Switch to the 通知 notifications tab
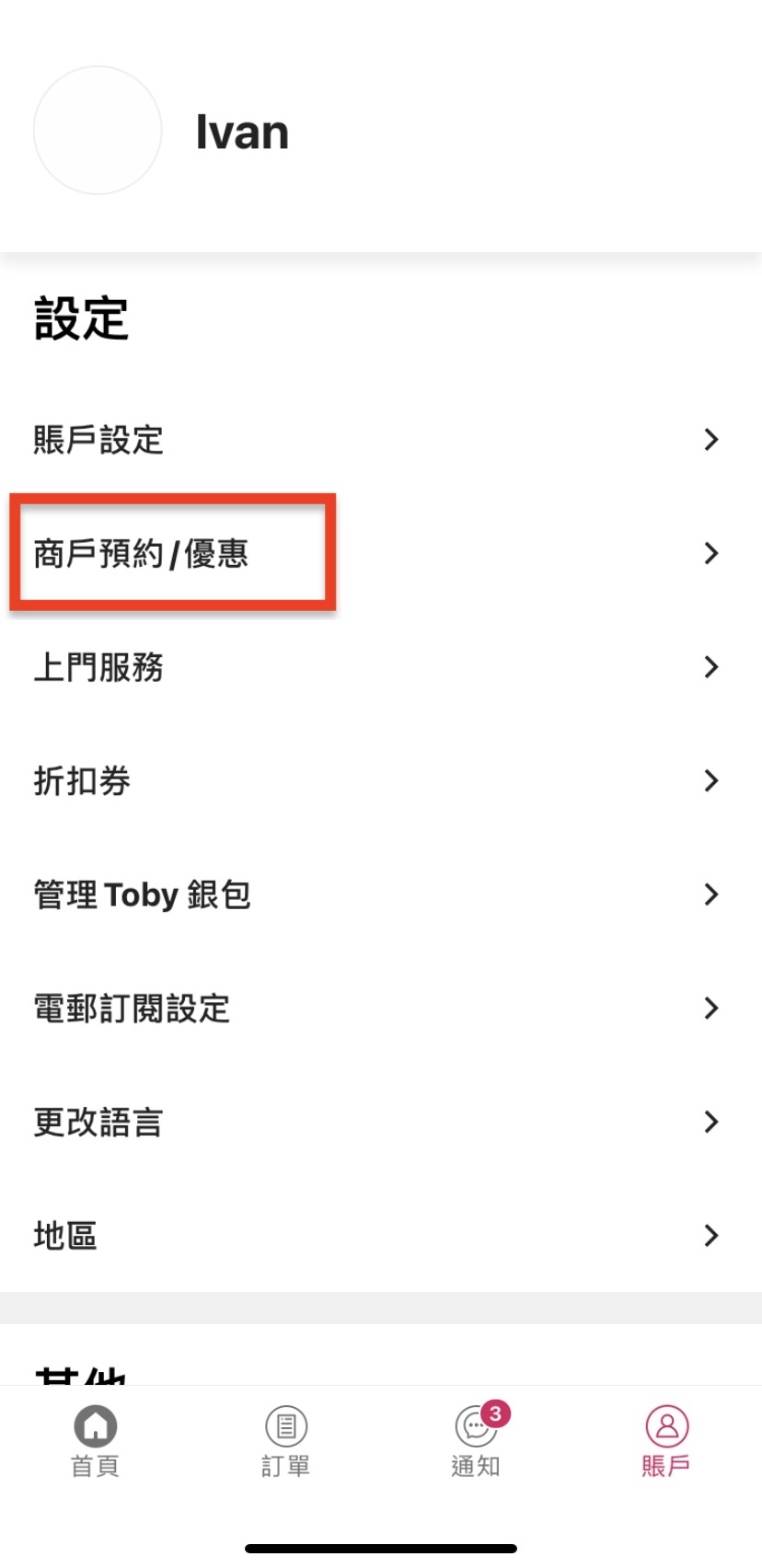This screenshot has width=762, height=1568. click(x=477, y=1441)
